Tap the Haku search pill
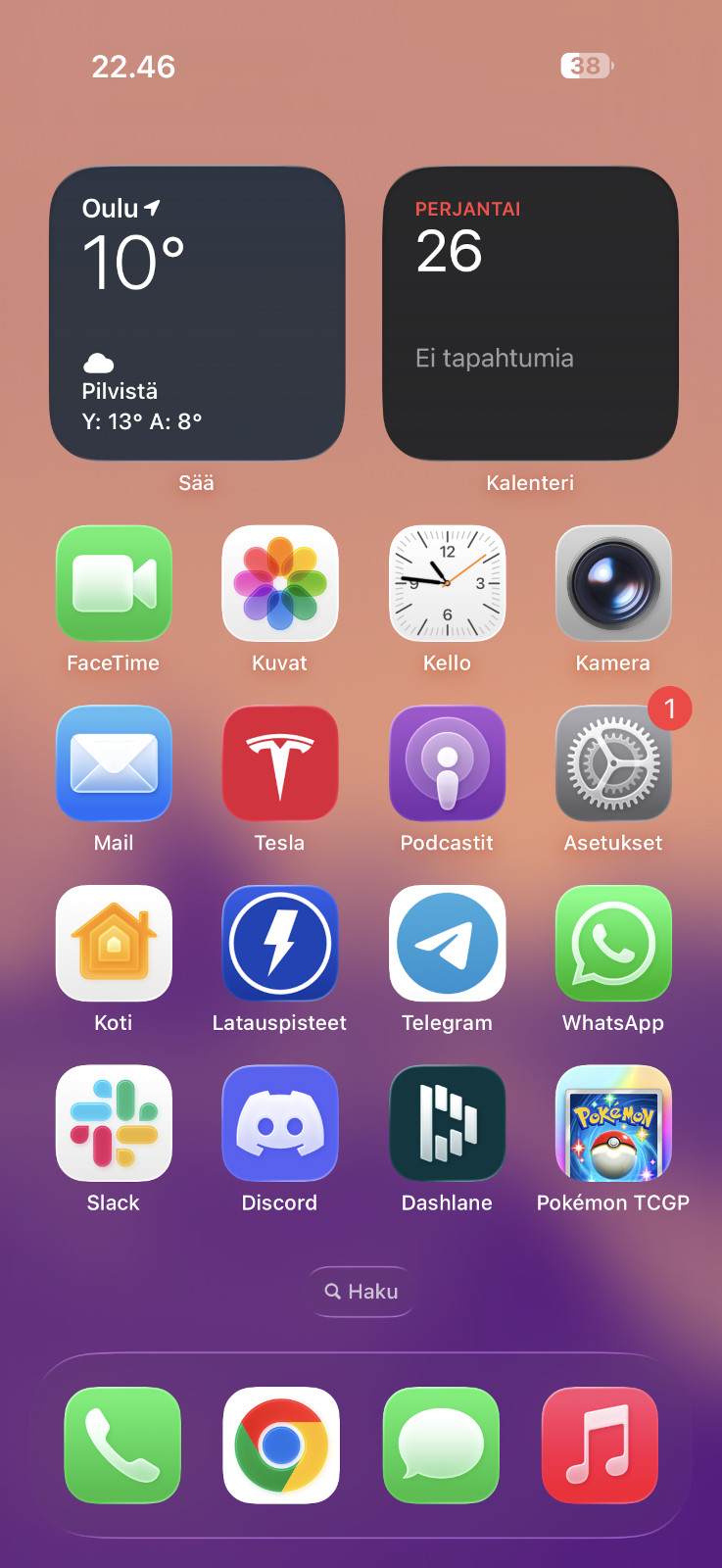This screenshot has width=722, height=1568. (361, 1292)
